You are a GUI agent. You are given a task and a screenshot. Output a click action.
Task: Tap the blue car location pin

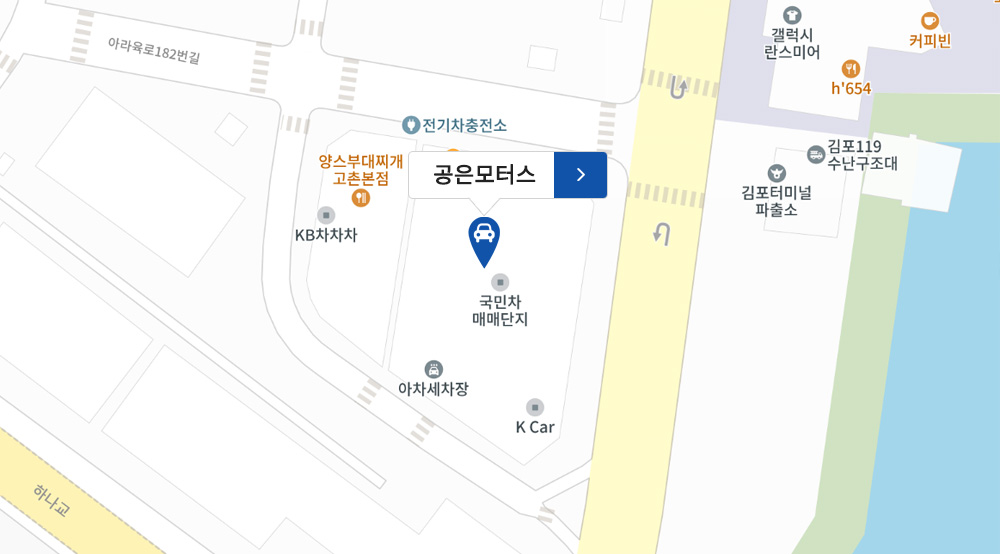coord(484,238)
